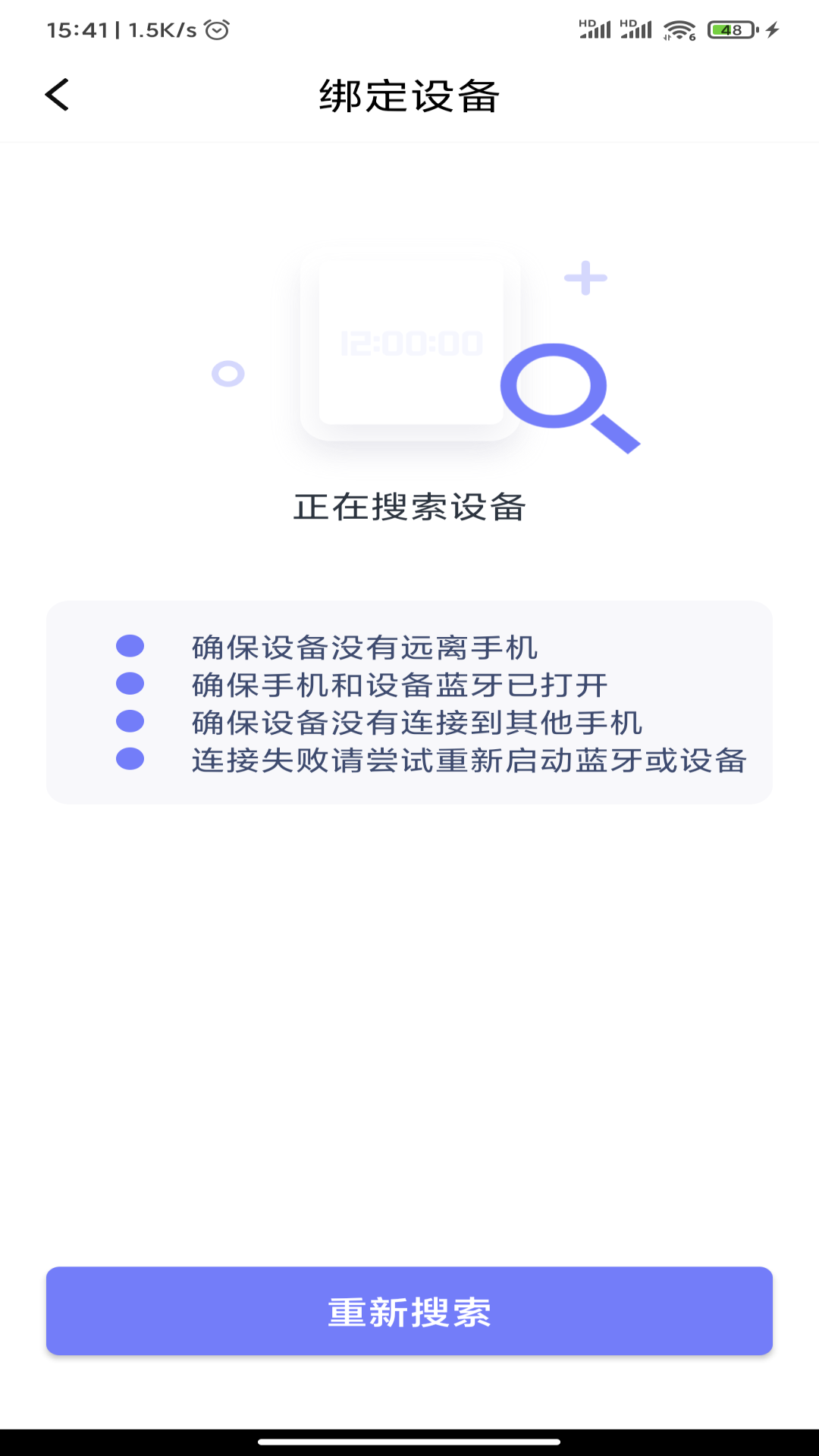Click the bullet beside 确保设备没有远离手机
The image size is (819, 1456).
pyautogui.click(x=129, y=647)
